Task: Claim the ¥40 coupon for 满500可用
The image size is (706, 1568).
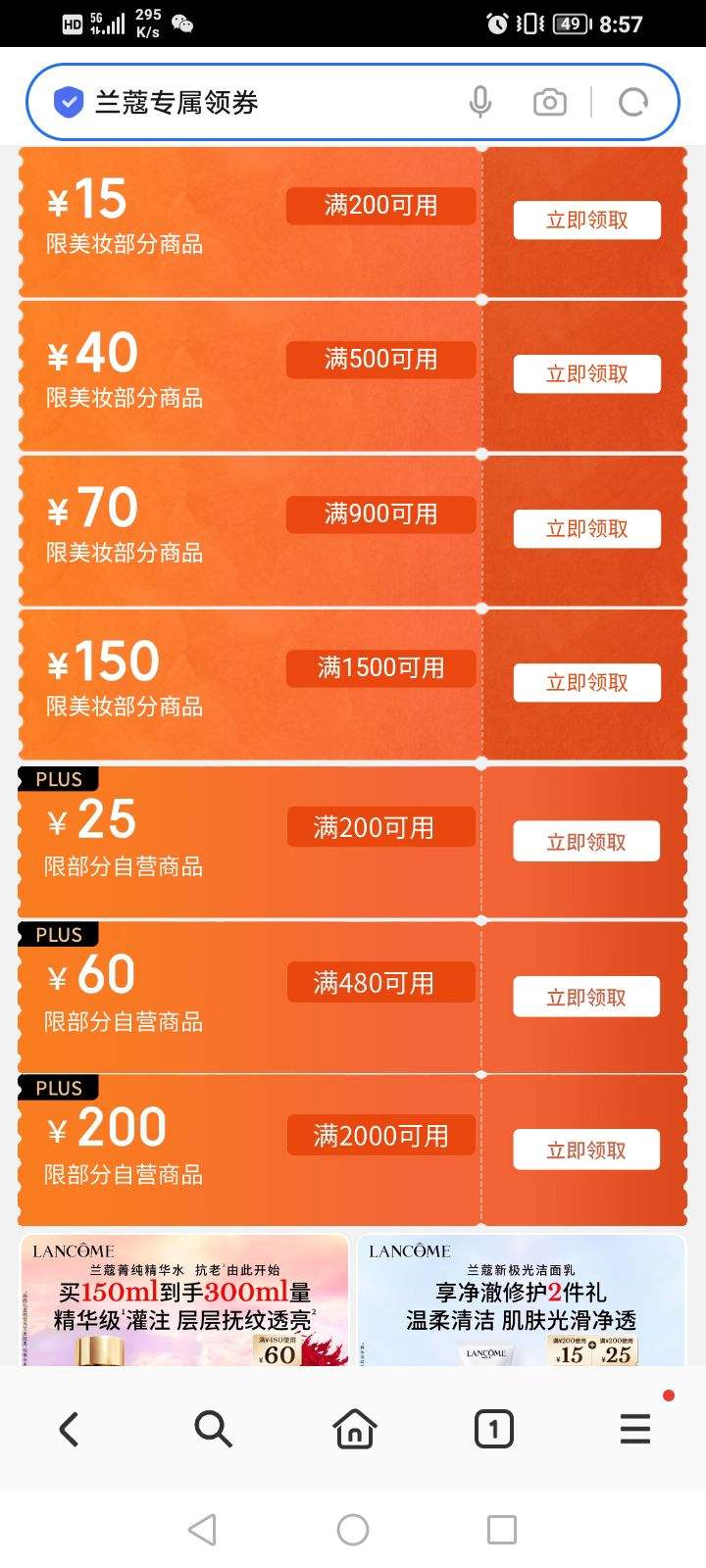Action: [x=585, y=373]
